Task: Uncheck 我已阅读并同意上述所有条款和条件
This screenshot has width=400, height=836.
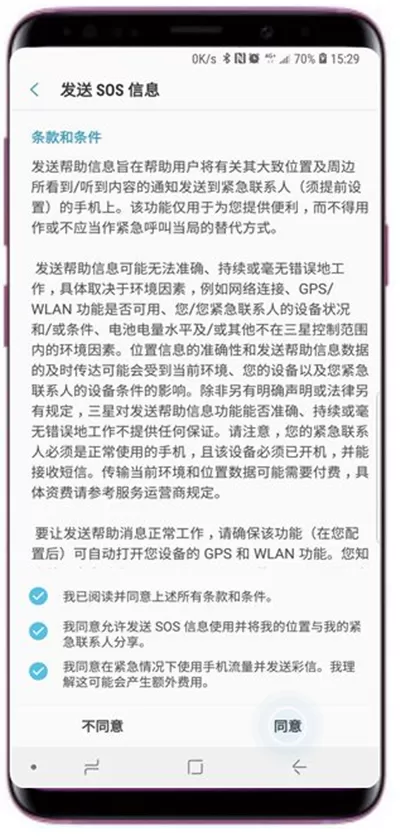Action: 38,597
